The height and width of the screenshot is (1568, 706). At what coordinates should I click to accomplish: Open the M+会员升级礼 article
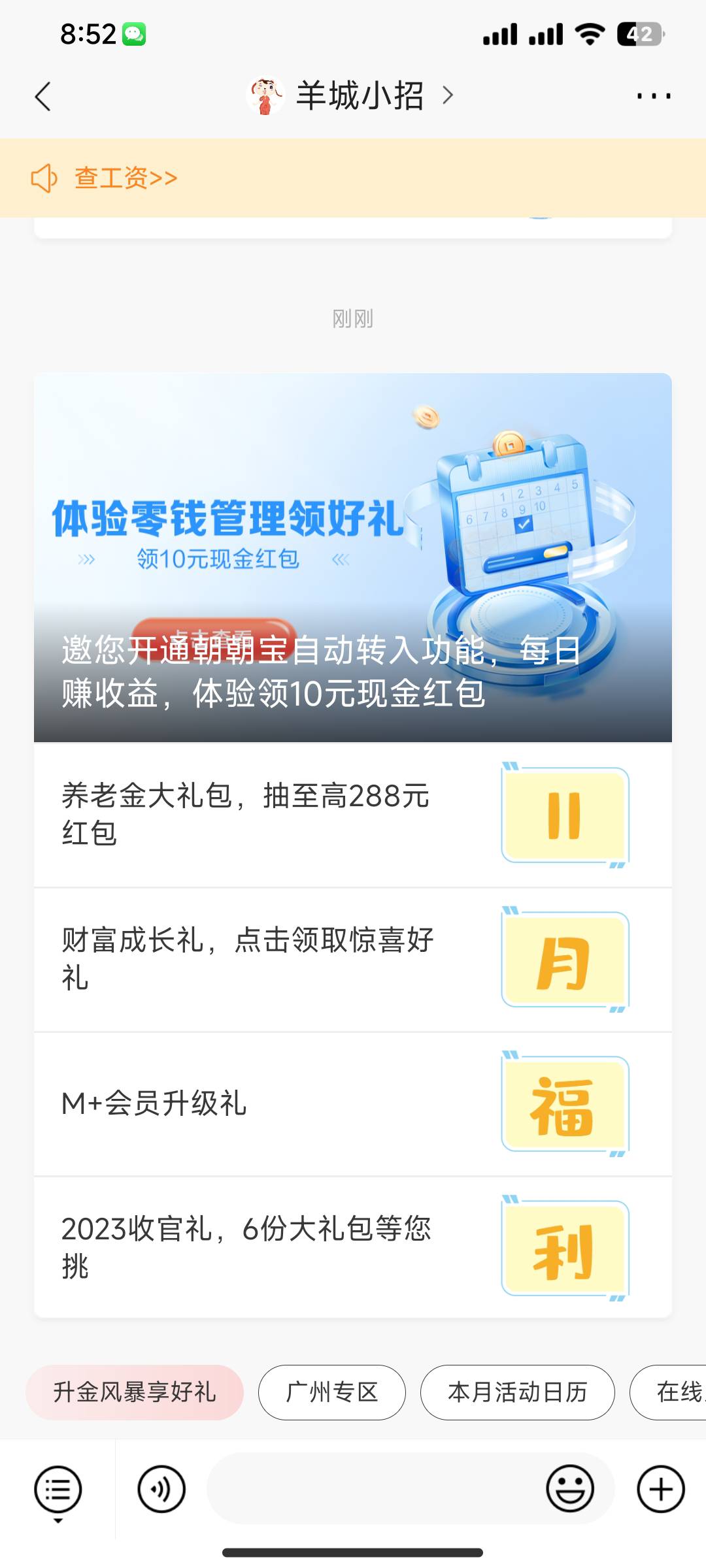click(353, 1103)
